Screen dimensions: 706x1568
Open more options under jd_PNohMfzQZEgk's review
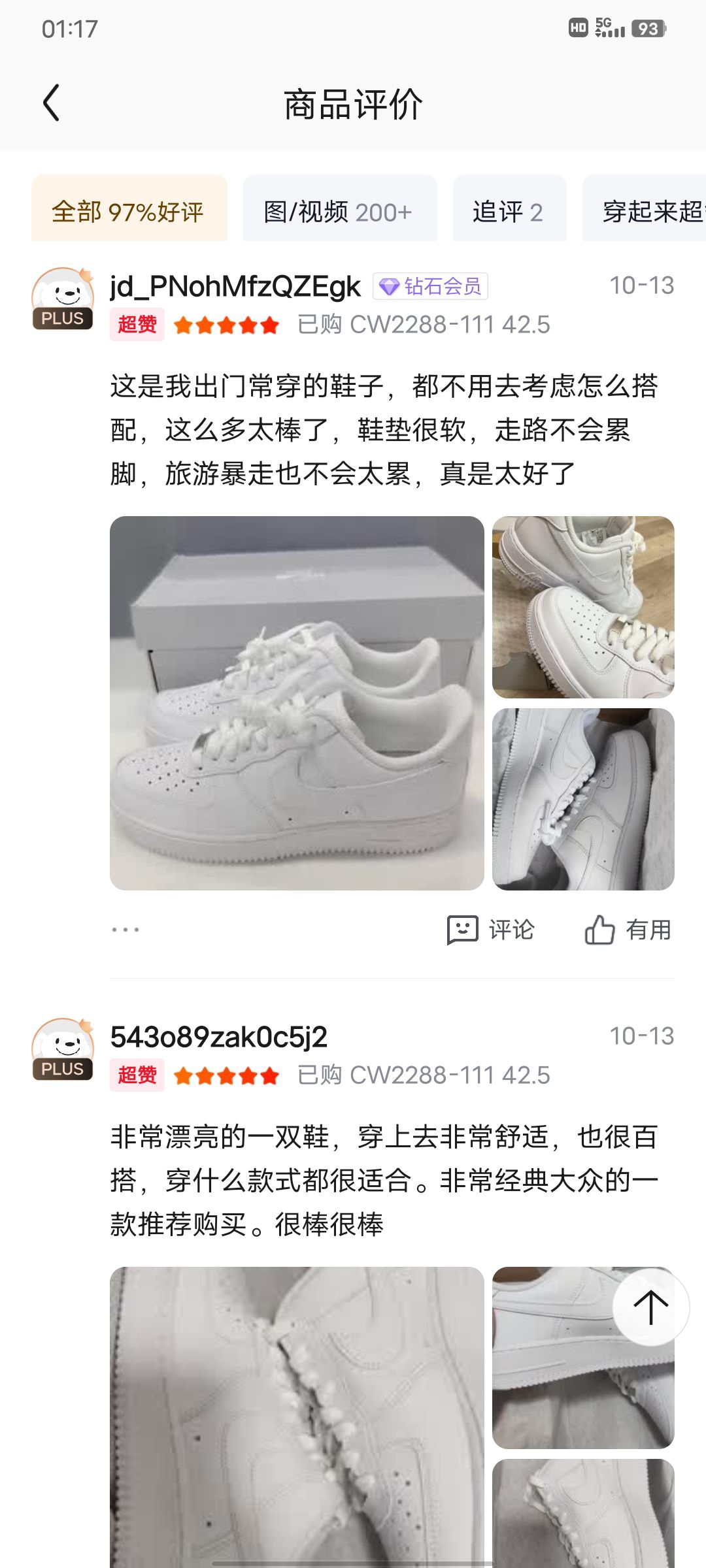pos(126,930)
